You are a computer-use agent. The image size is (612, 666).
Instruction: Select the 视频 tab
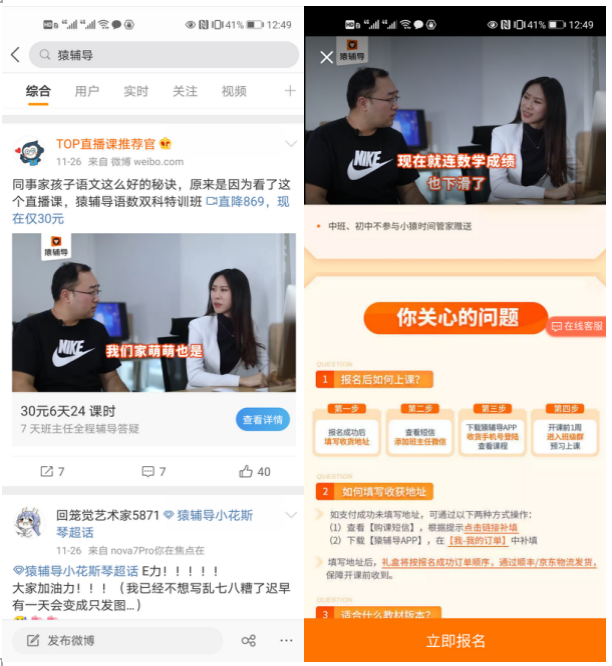pos(234,91)
